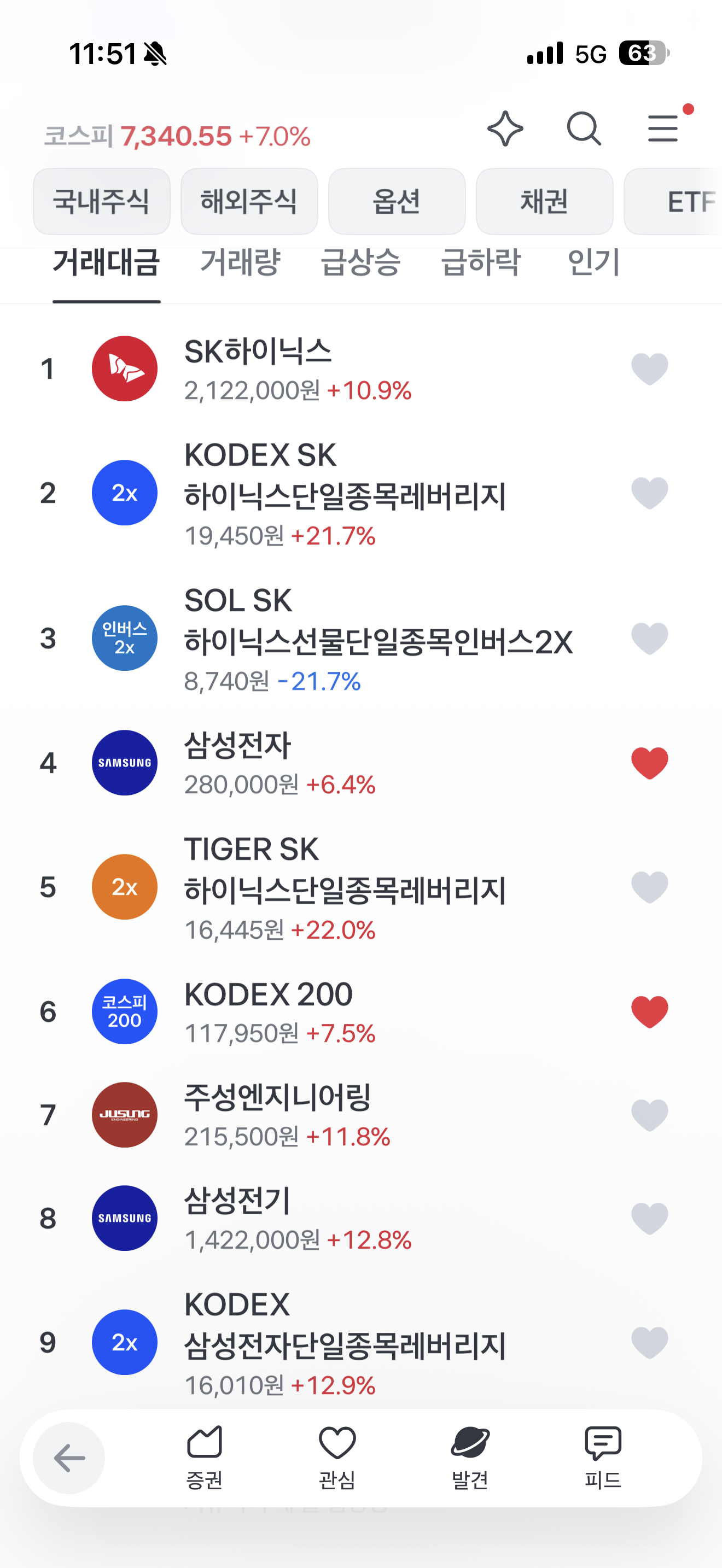Open the hamburger menu icon
The height and width of the screenshot is (1568, 722).
[663, 128]
